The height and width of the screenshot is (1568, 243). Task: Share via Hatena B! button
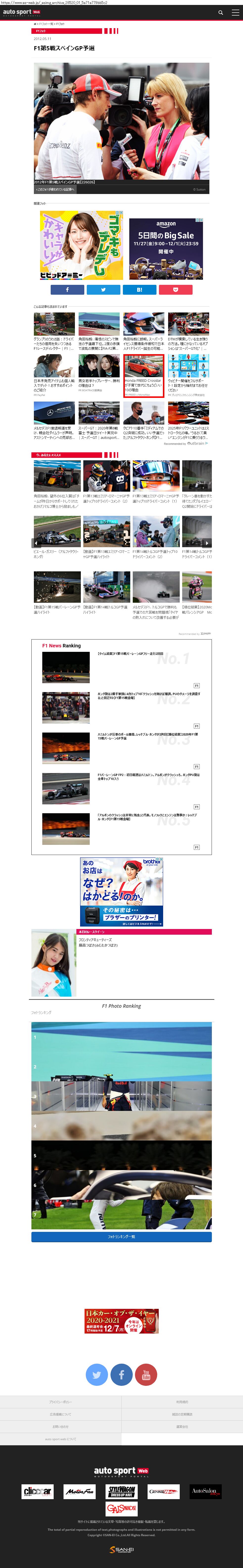click(x=139, y=290)
